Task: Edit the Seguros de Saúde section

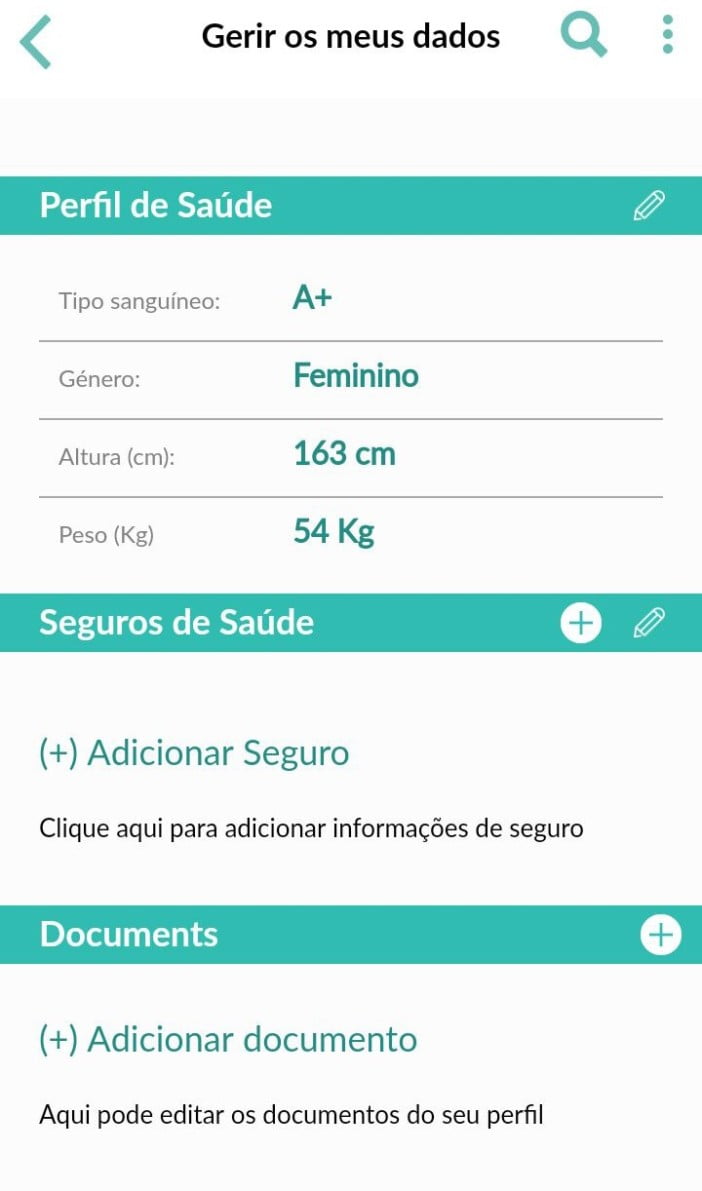Action: click(x=649, y=623)
